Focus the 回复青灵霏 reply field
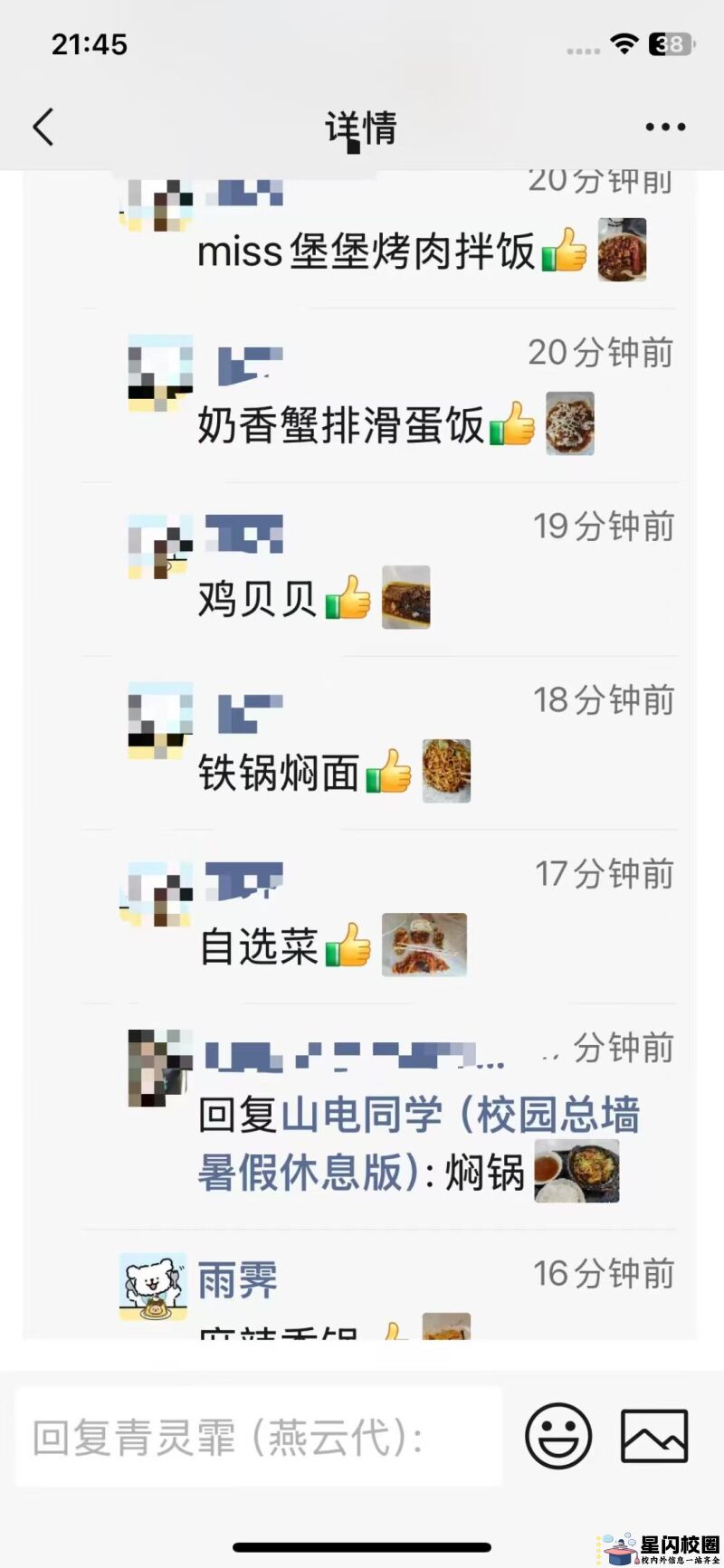Viewport: 724px width, 1568px height. click(259, 1437)
